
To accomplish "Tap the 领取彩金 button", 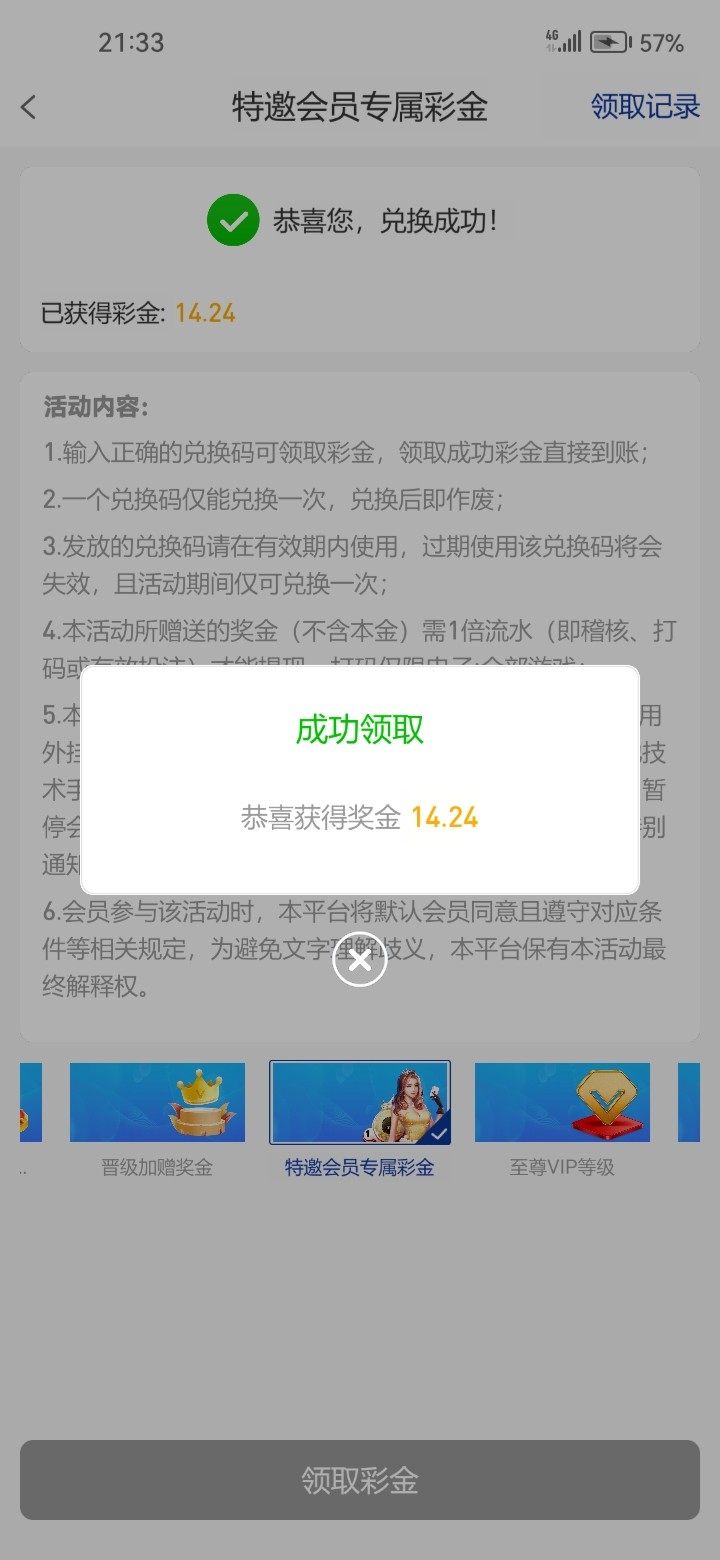I will tap(360, 1480).
